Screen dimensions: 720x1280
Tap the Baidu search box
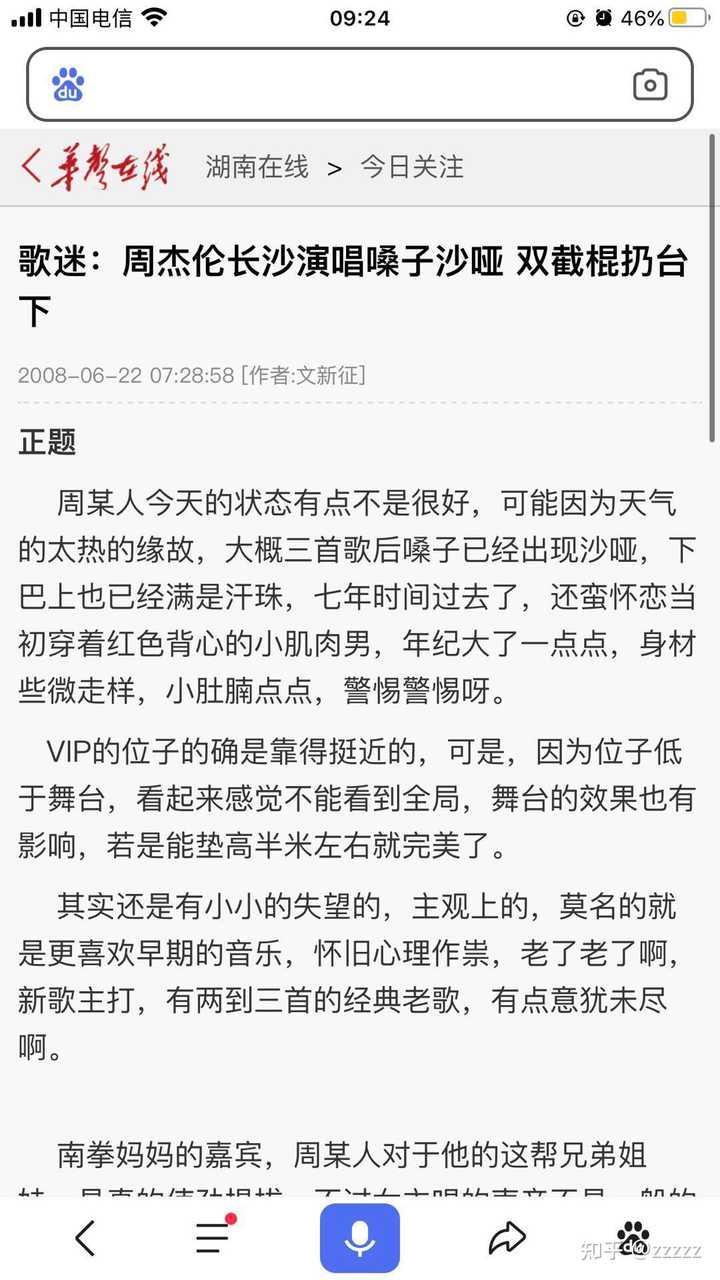[x=360, y=85]
